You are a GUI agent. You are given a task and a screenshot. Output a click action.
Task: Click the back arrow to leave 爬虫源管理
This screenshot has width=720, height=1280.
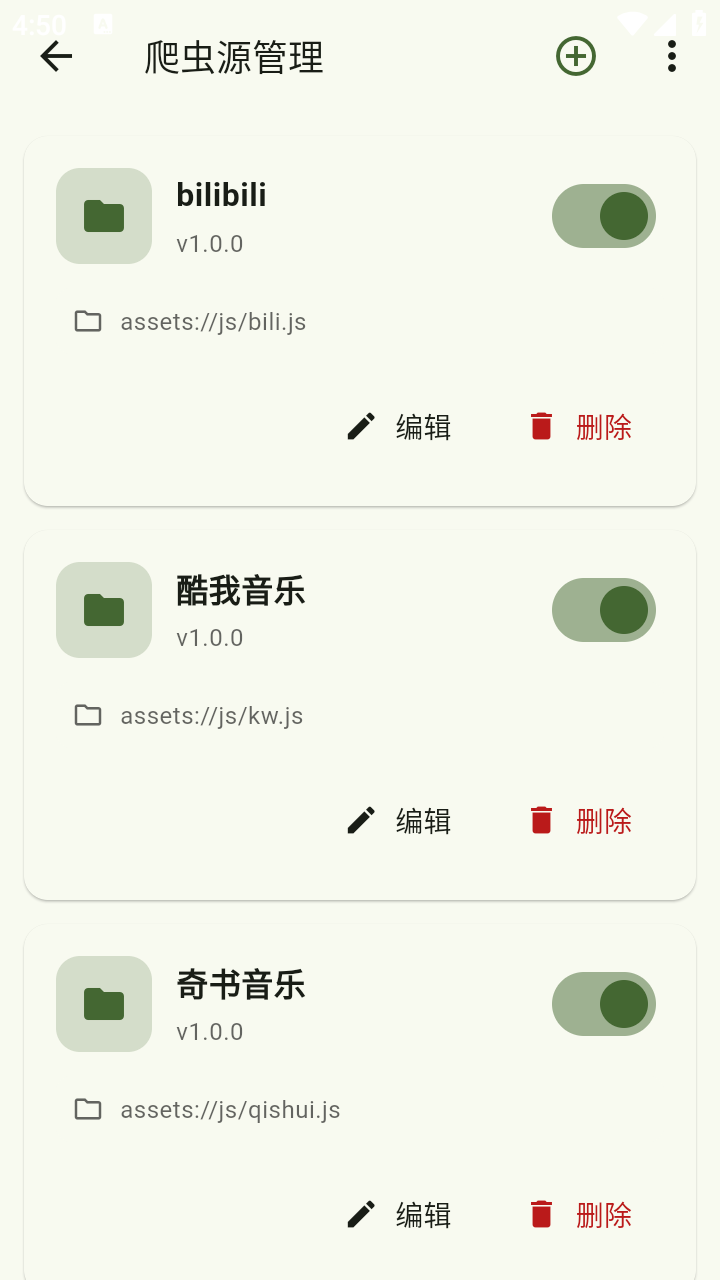pos(55,56)
